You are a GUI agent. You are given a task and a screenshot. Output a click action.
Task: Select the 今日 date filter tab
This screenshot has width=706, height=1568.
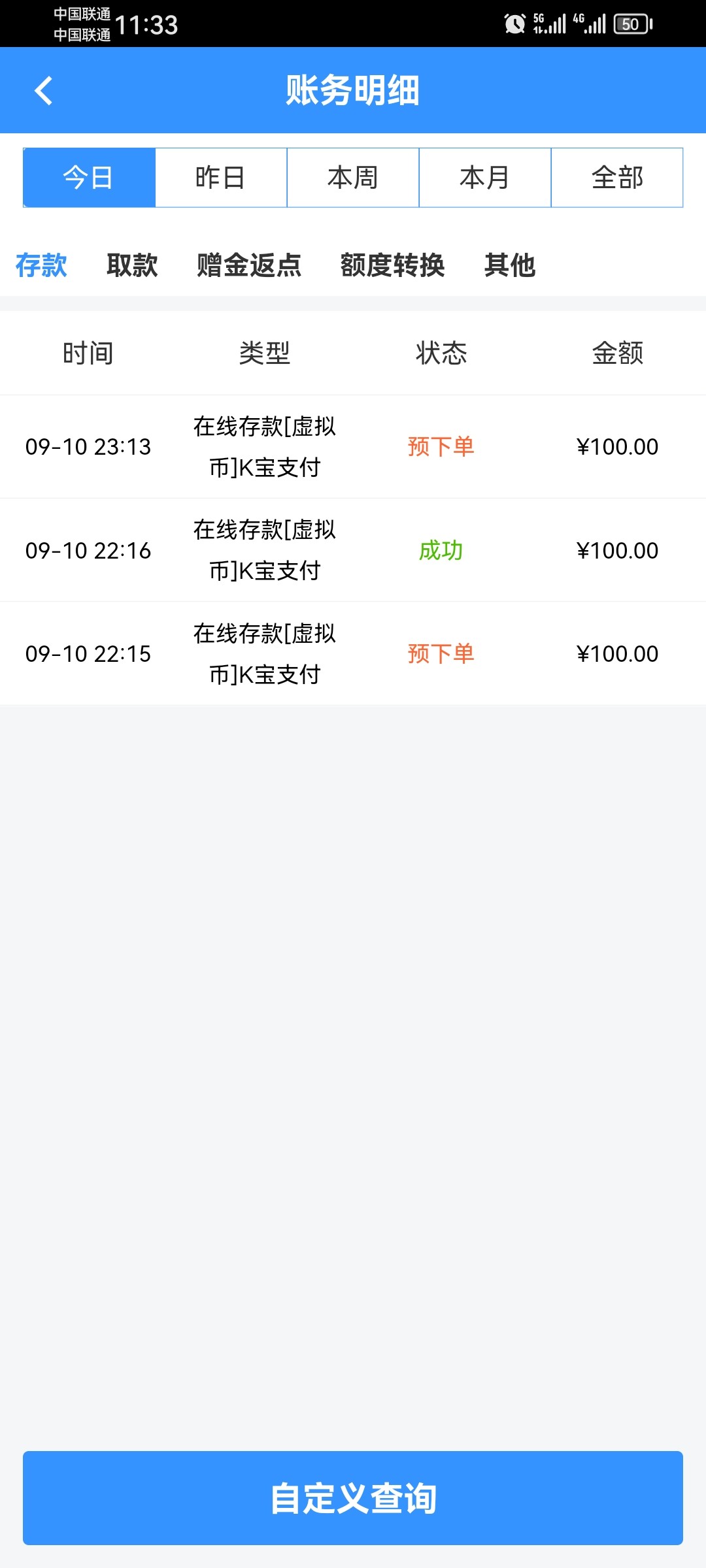[x=88, y=177]
